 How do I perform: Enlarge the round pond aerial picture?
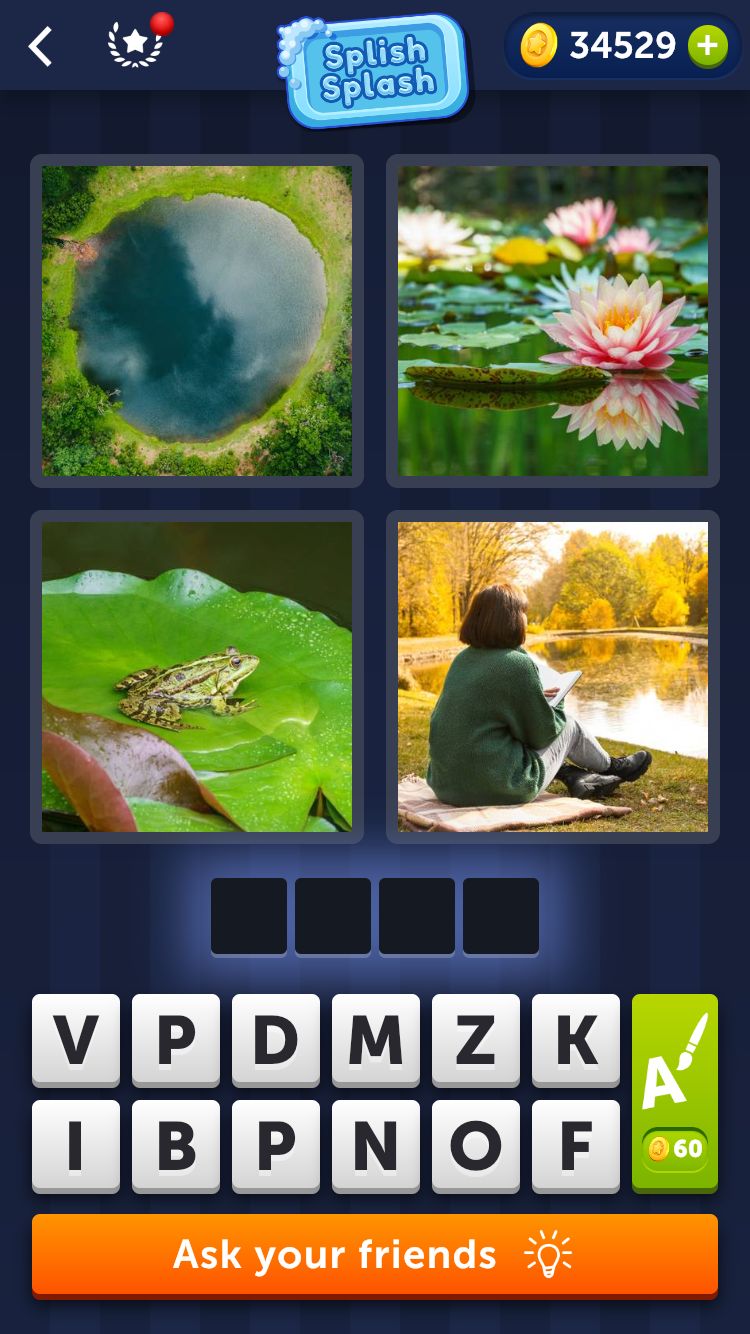tap(197, 321)
